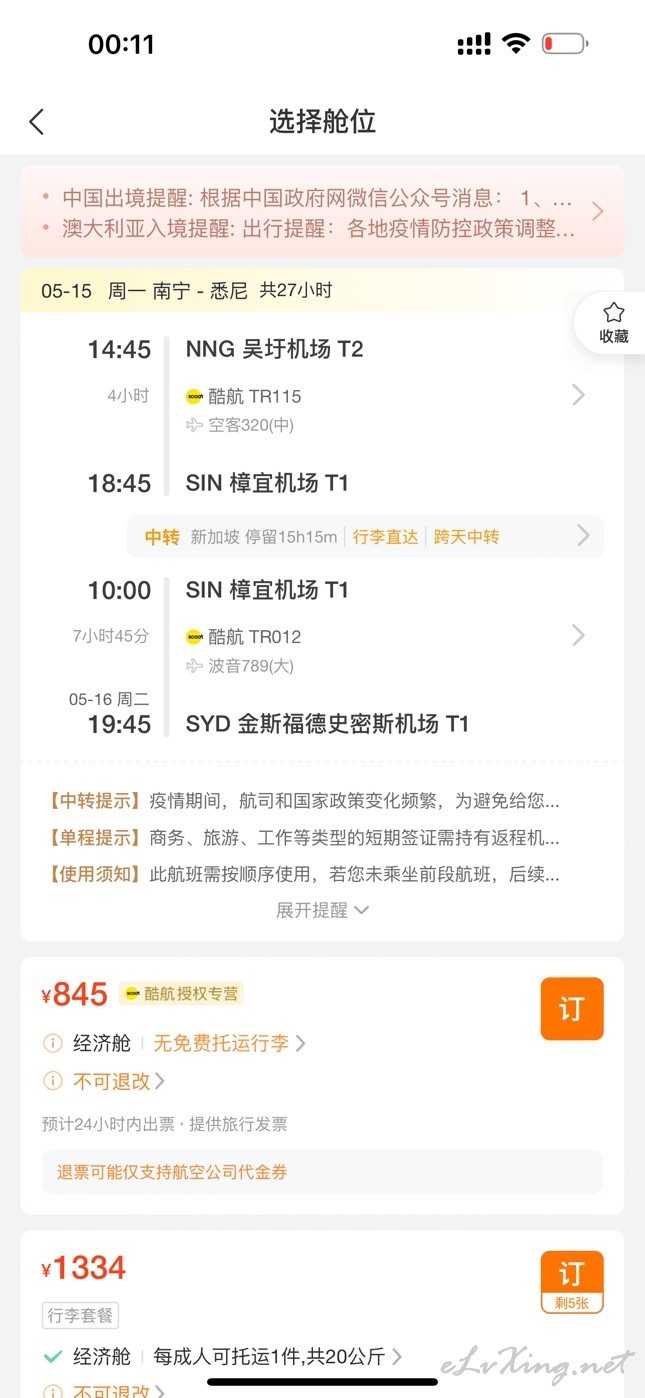Go back using the top-left arrow
This screenshot has height=1398, width=645.
pyautogui.click(x=37, y=122)
